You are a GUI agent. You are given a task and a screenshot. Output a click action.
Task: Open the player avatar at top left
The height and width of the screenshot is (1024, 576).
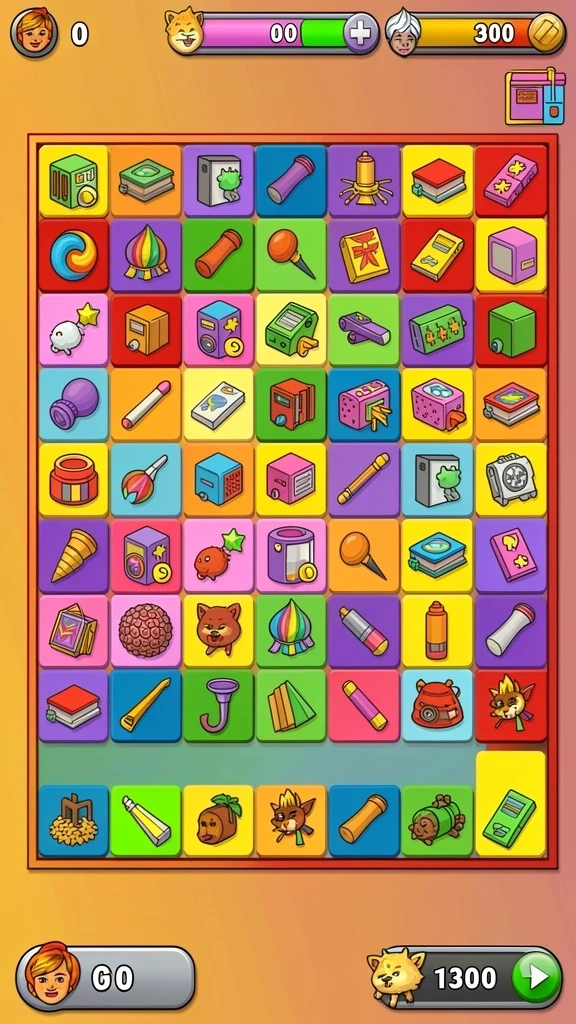tap(33, 31)
